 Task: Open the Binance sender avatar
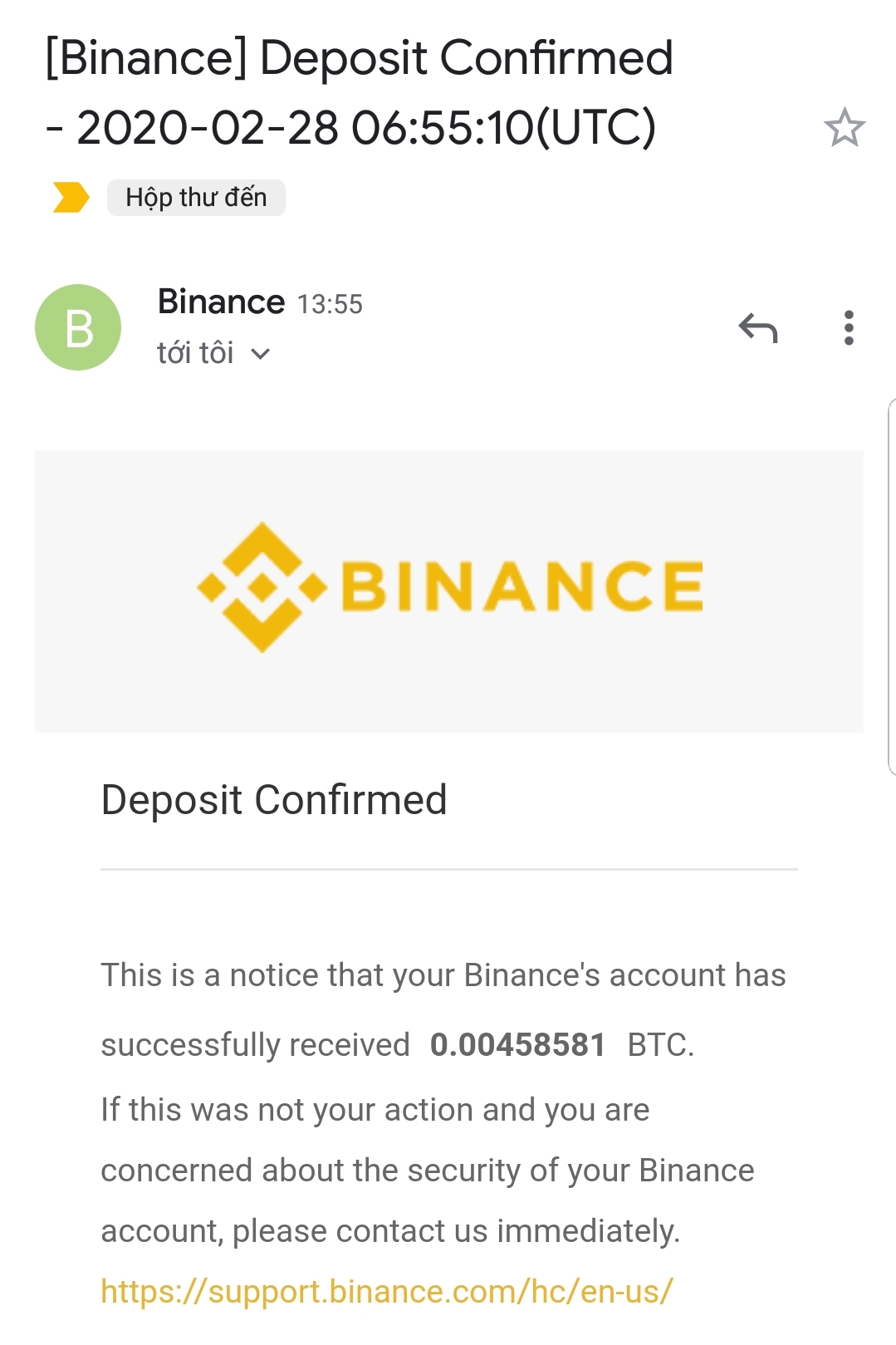pos(78,327)
